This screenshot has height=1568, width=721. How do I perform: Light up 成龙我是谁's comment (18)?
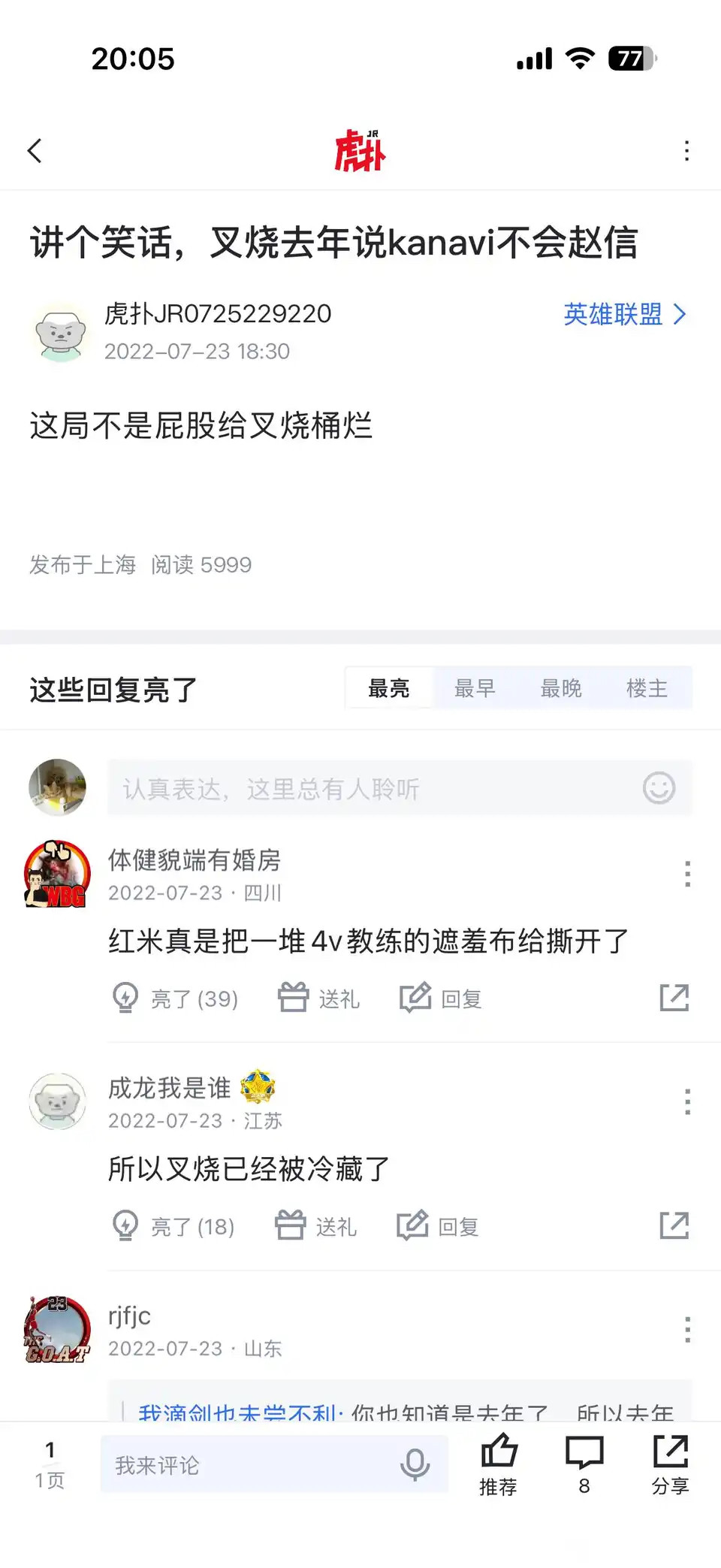point(174,1226)
